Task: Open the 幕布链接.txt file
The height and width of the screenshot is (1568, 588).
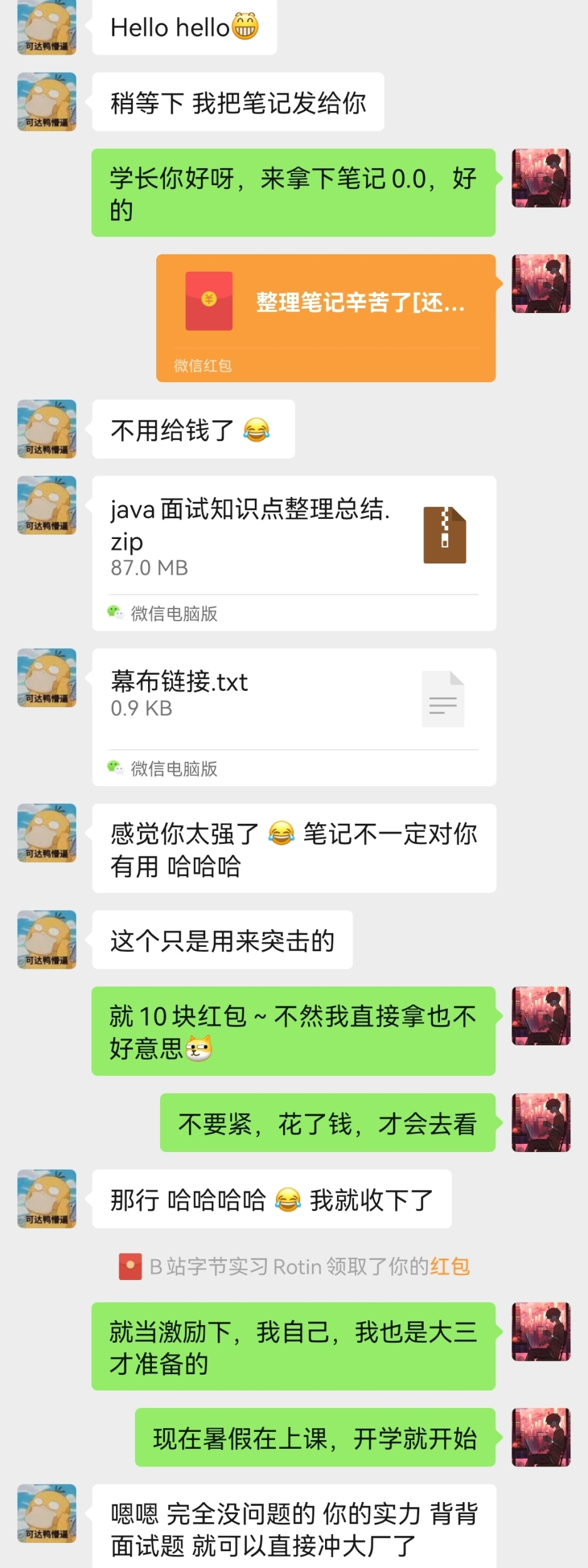Action: pos(293,698)
